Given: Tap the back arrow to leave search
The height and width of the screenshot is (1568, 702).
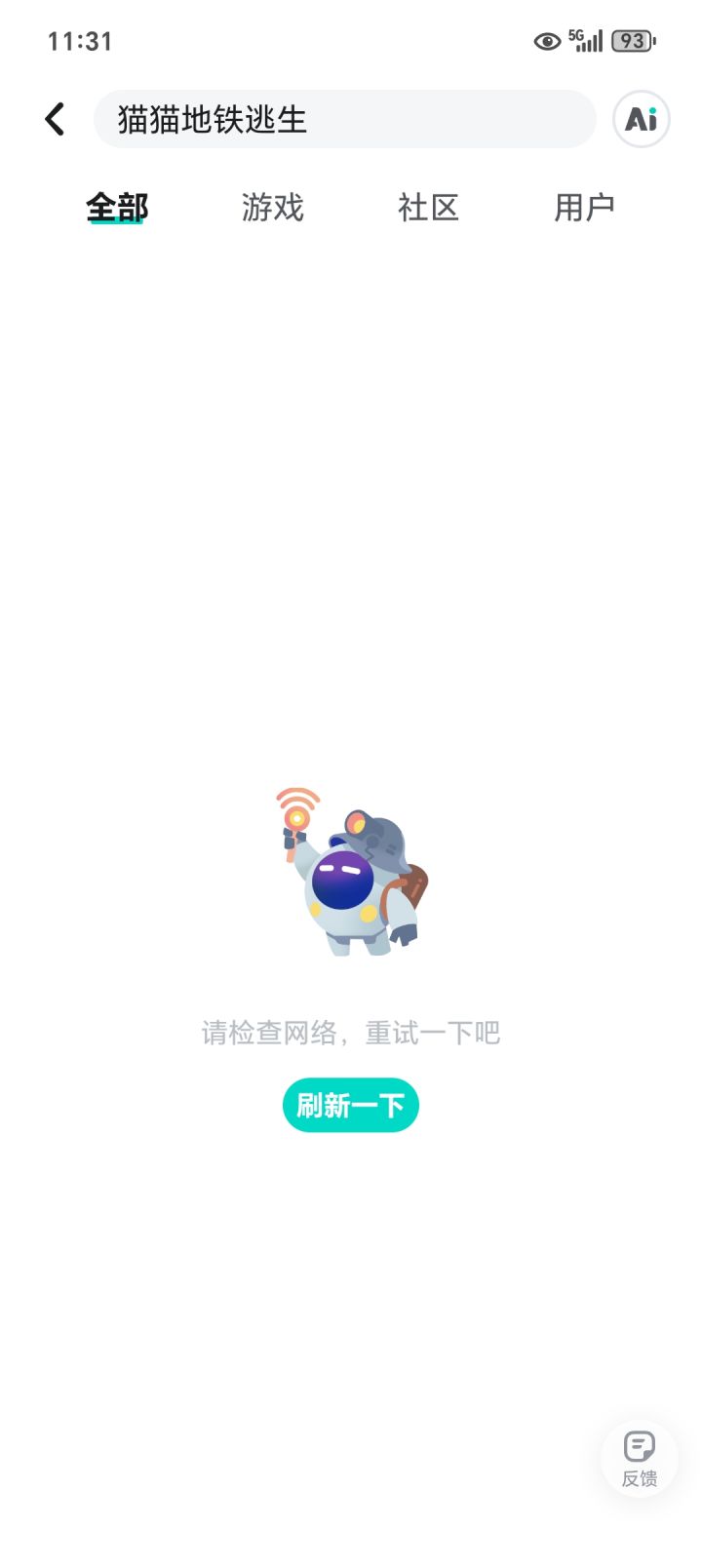Looking at the screenshot, I should tap(55, 118).
